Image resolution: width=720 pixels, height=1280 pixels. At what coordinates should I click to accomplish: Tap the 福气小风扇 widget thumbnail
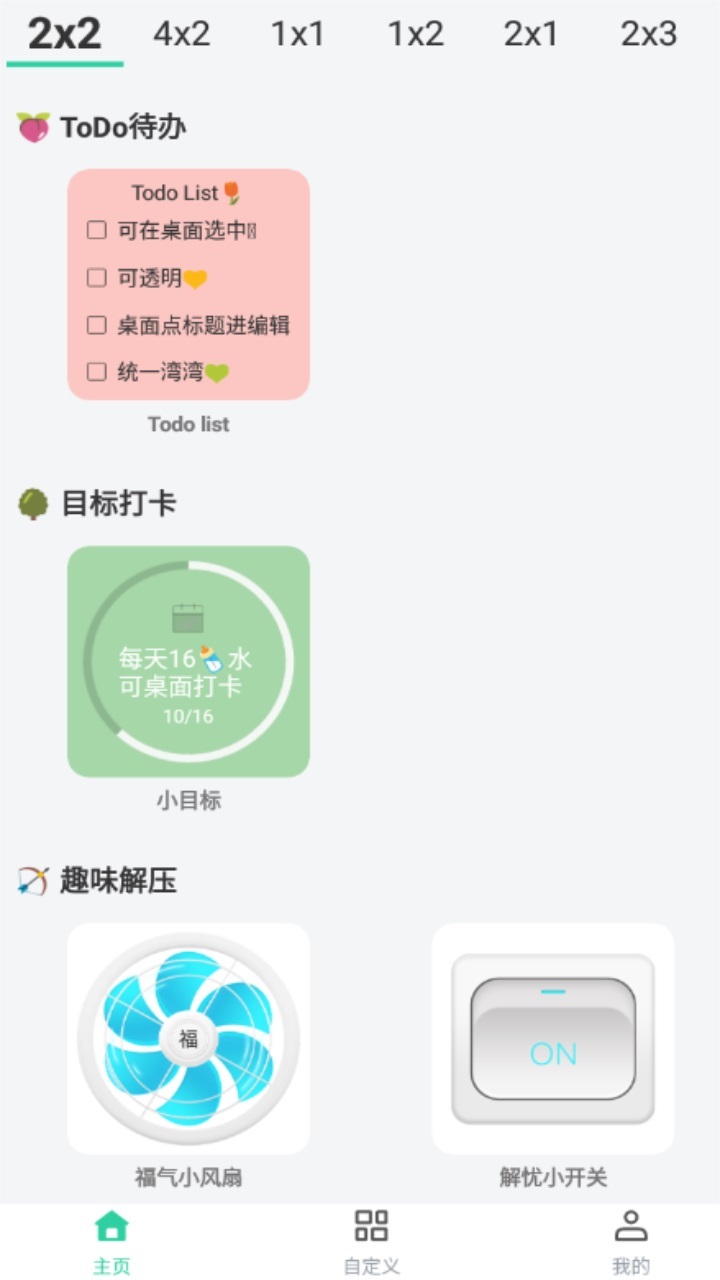(x=188, y=1037)
